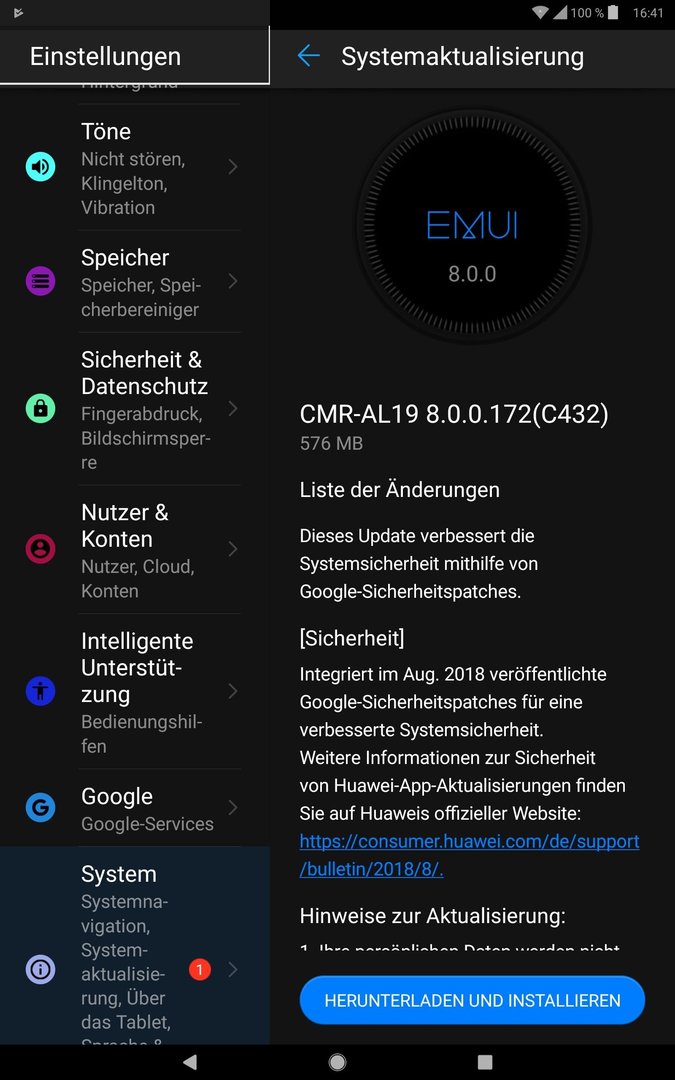Go back using the blue arrow
The width and height of the screenshot is (675, 1080).
(309, 56)
